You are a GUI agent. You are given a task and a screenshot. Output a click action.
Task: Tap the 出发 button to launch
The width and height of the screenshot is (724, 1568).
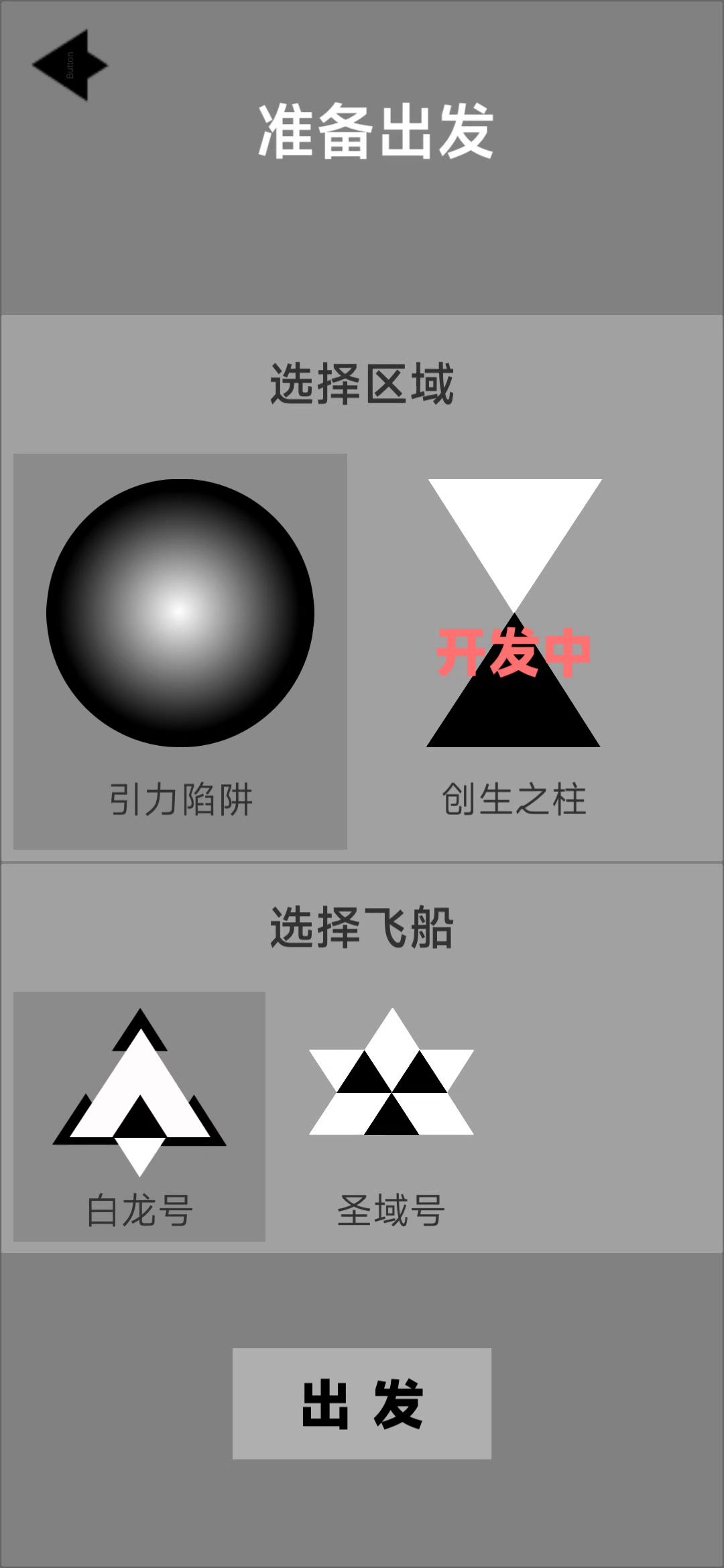(361, 1403)
